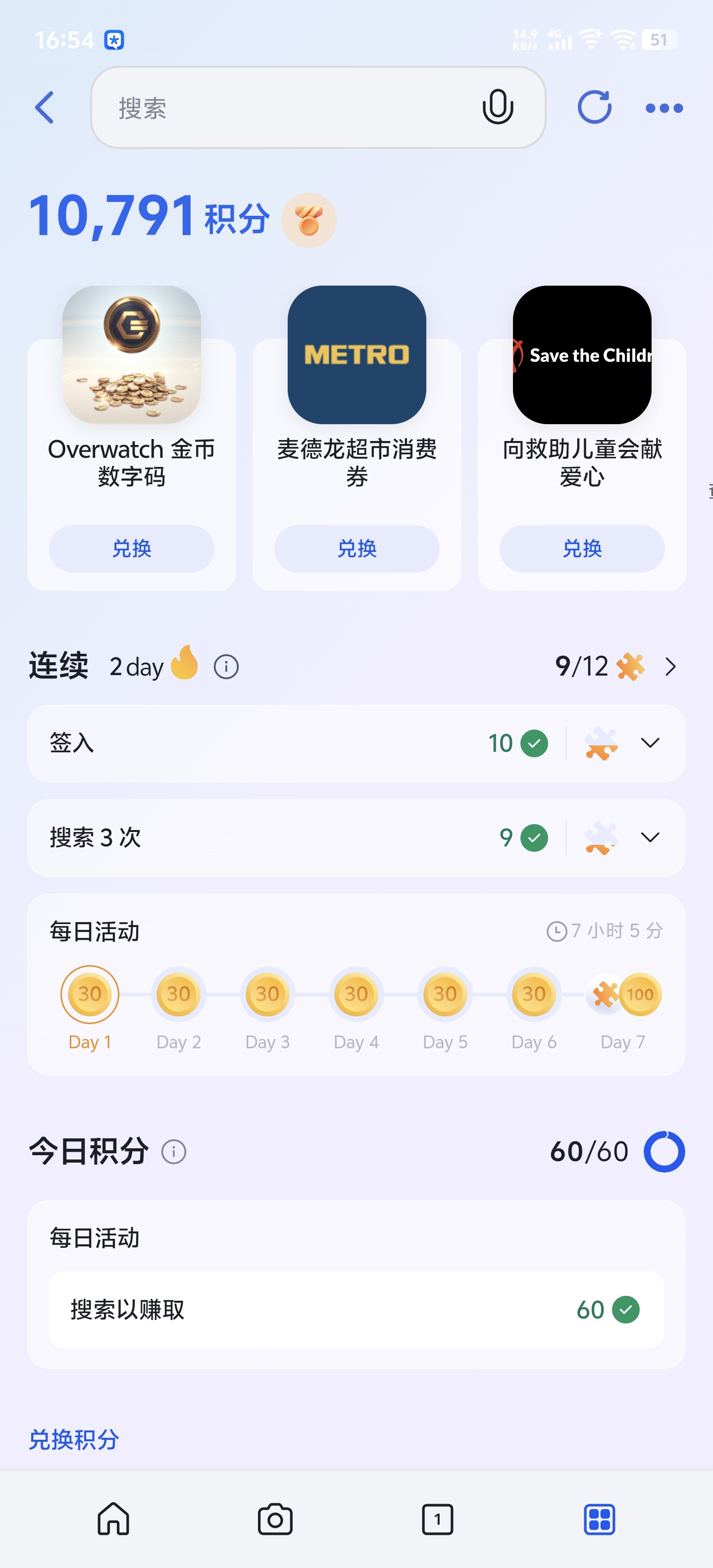Open streak details via right chevron arrow

pyautogui.click(x=670, y=666)
